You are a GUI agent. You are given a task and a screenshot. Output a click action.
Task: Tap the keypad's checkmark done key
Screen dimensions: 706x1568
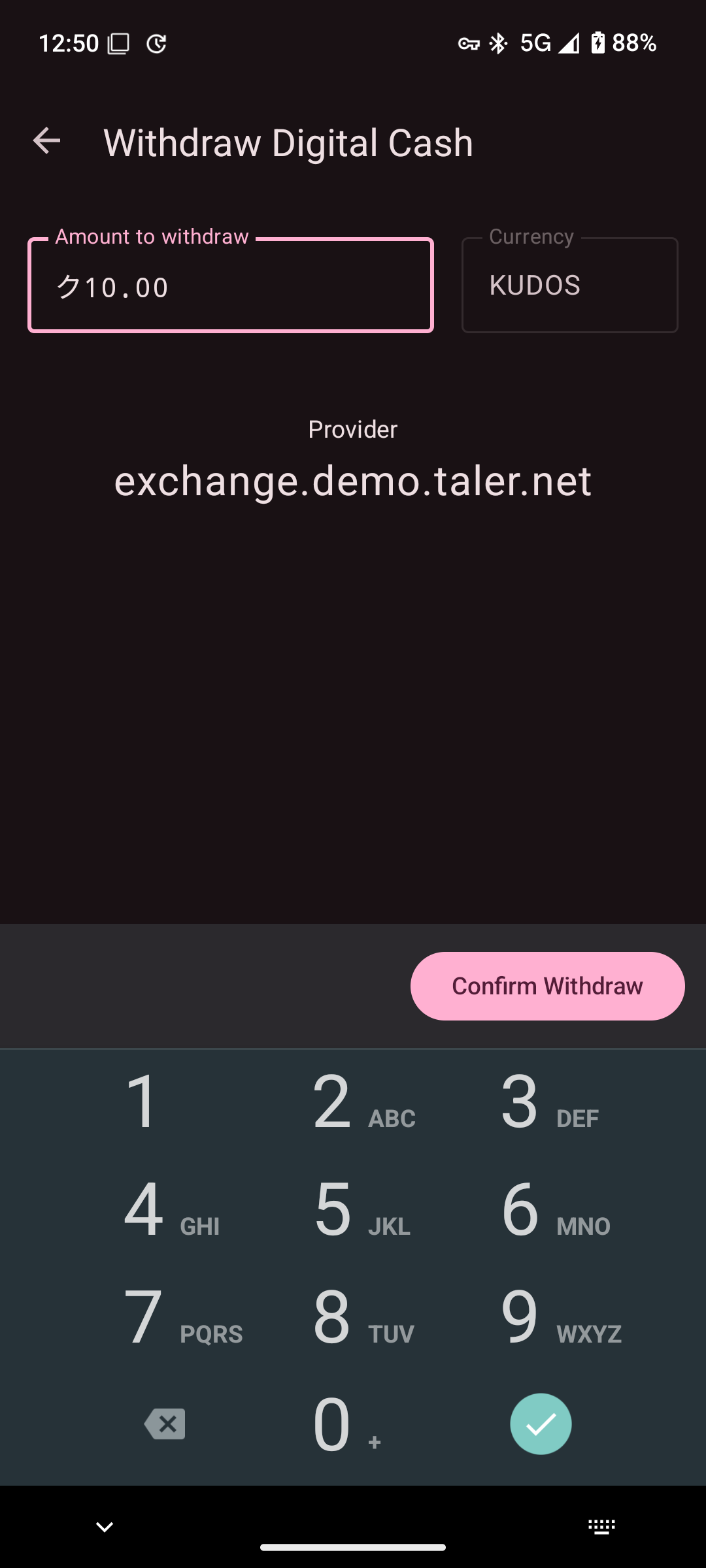541,1424
